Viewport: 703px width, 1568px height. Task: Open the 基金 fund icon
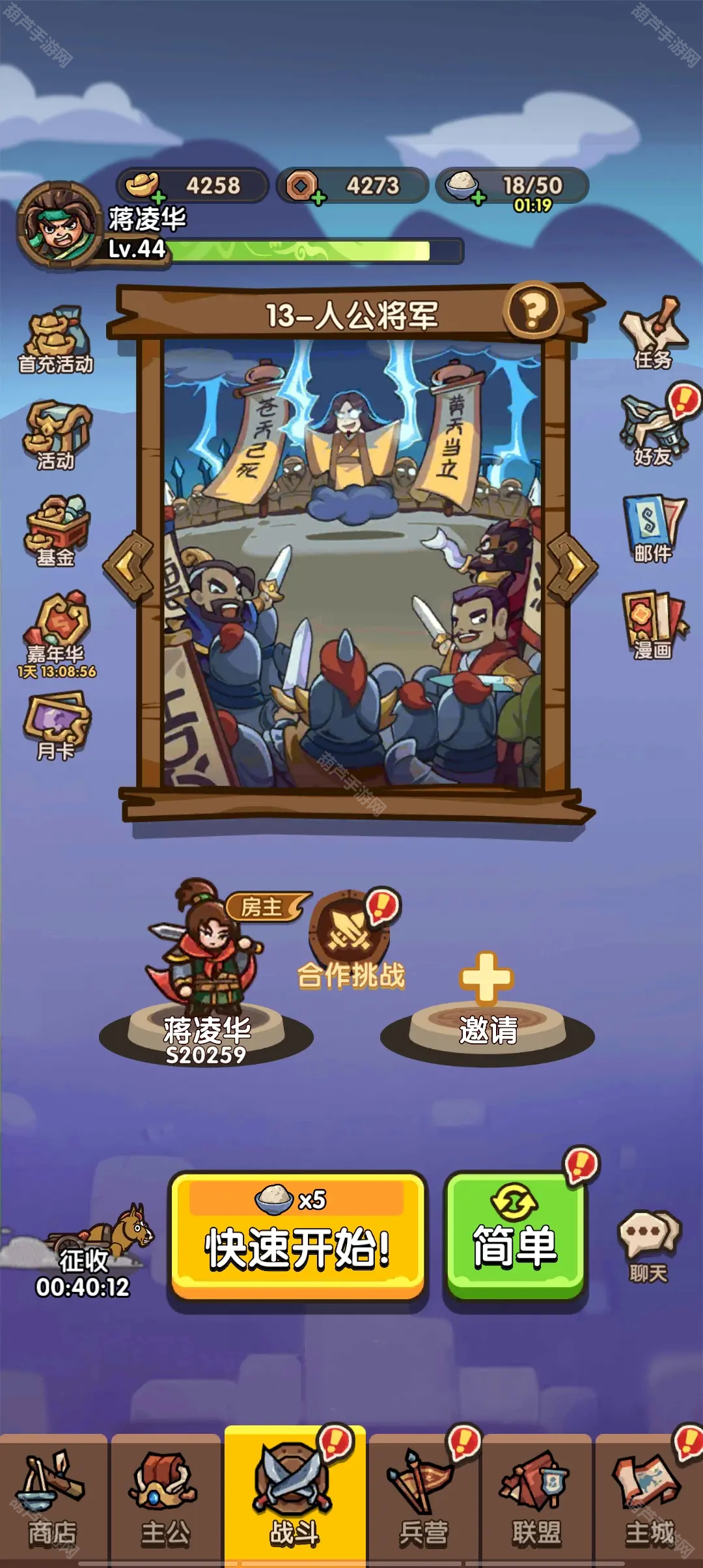pos(56,531)
